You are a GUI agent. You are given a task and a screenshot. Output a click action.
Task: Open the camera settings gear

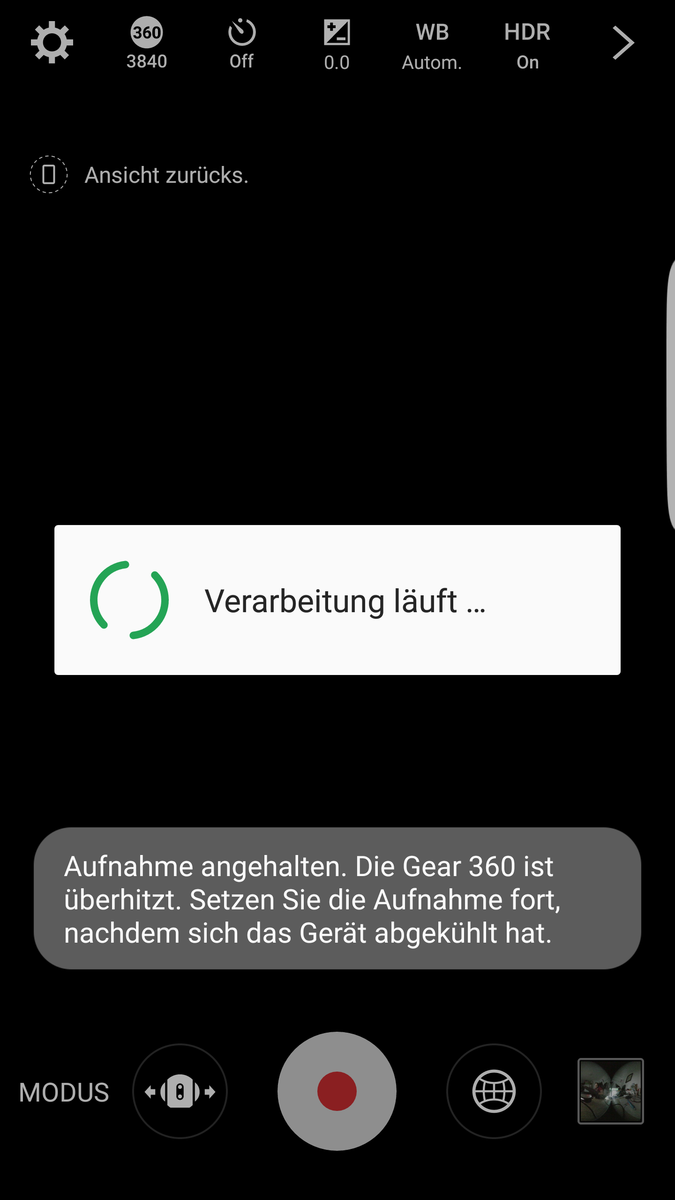[52, 43]
